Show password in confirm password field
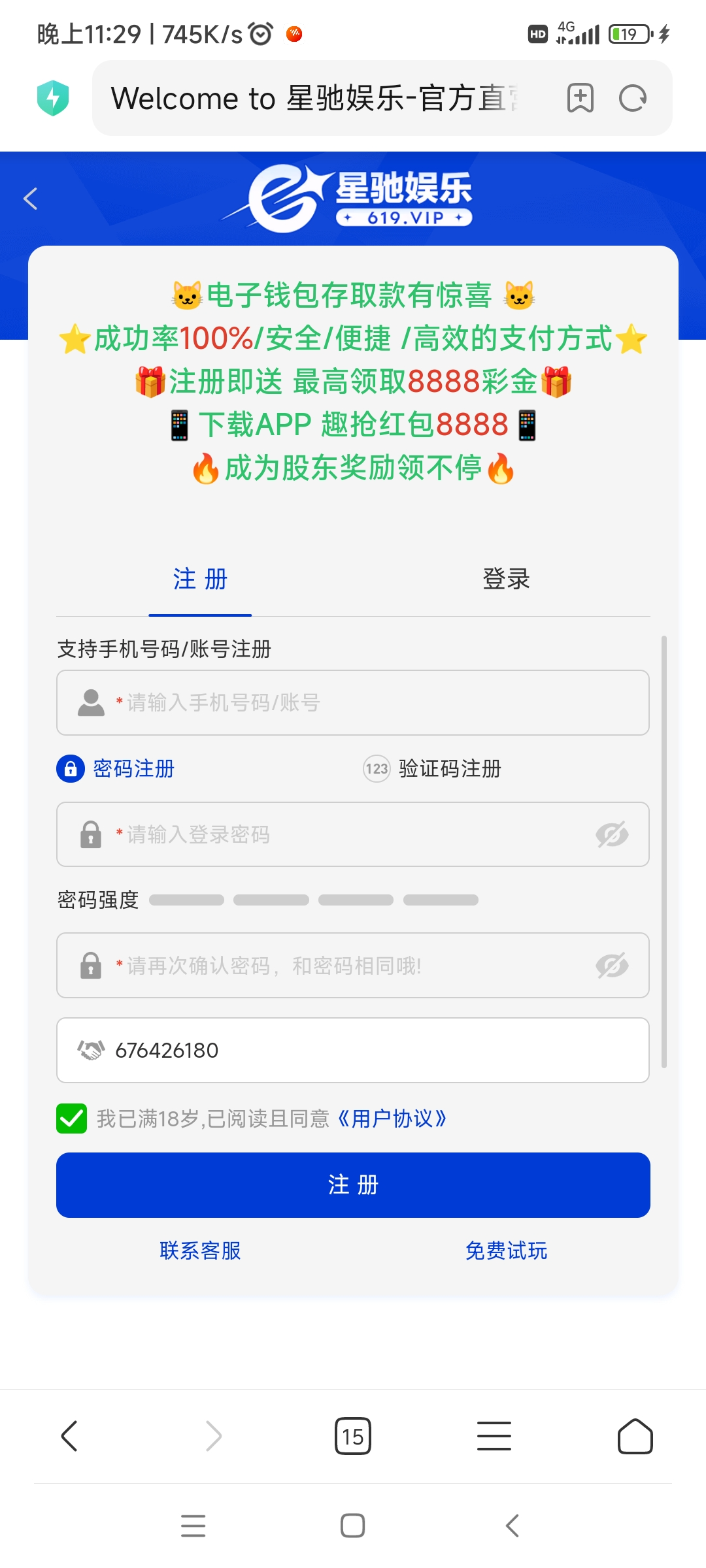This screenshot has height=1568, width=706. (x=612, y=966)
